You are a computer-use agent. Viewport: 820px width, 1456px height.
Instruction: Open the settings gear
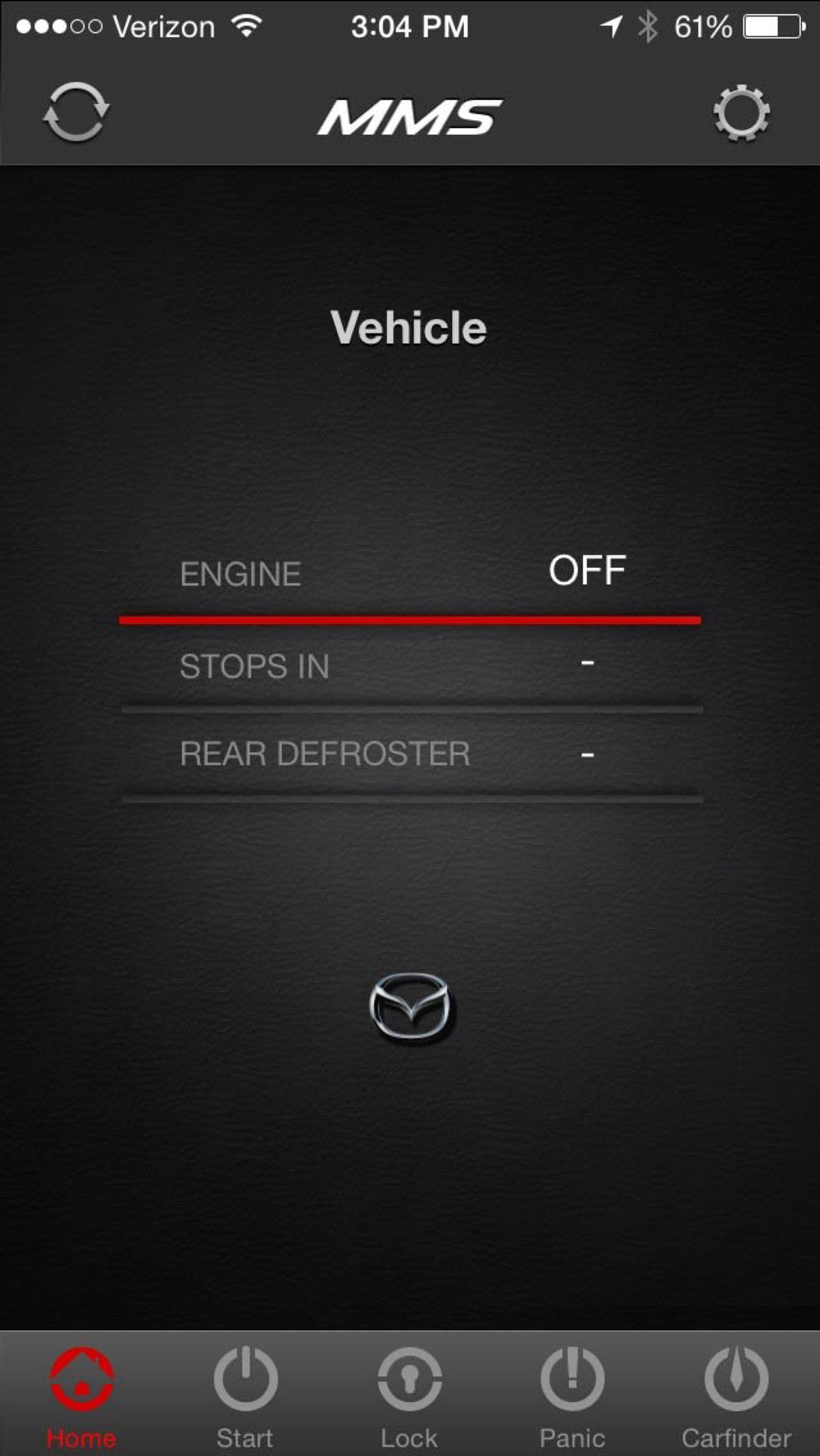point(741,112)
